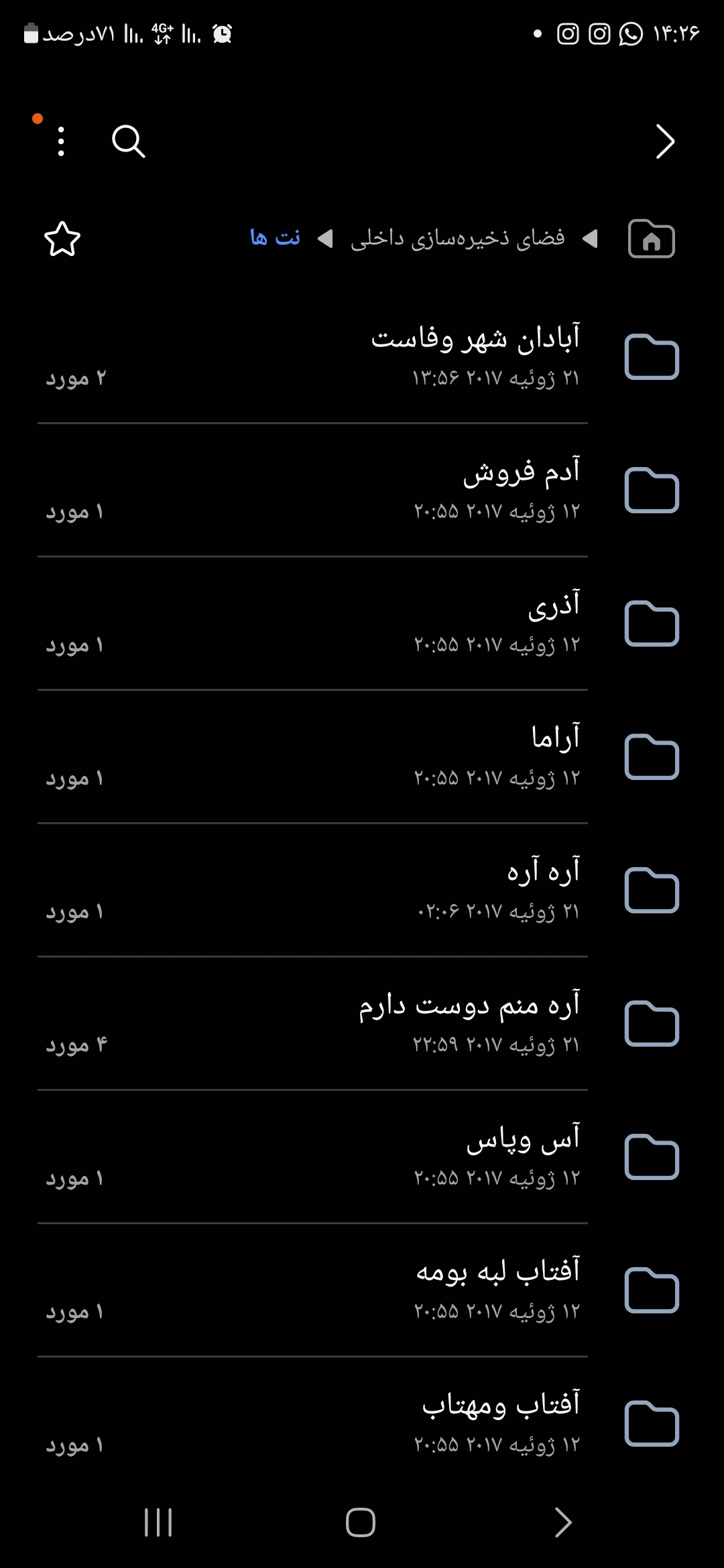Add this folder to favorites star
This screenshot has width=724, height=1568.
[x=62, y=239]
